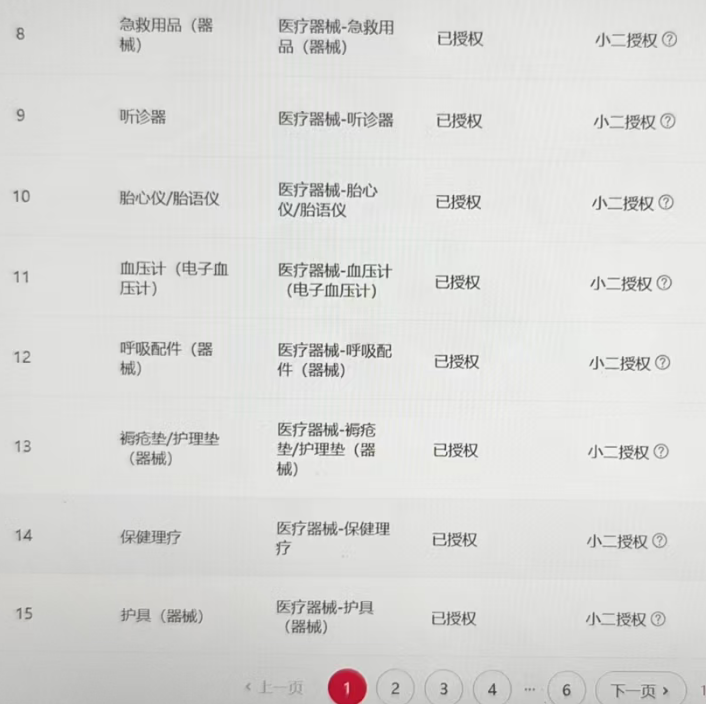Go to previous page (上一页)
This screenshot has height=704, width=706.
coord(274,688)
